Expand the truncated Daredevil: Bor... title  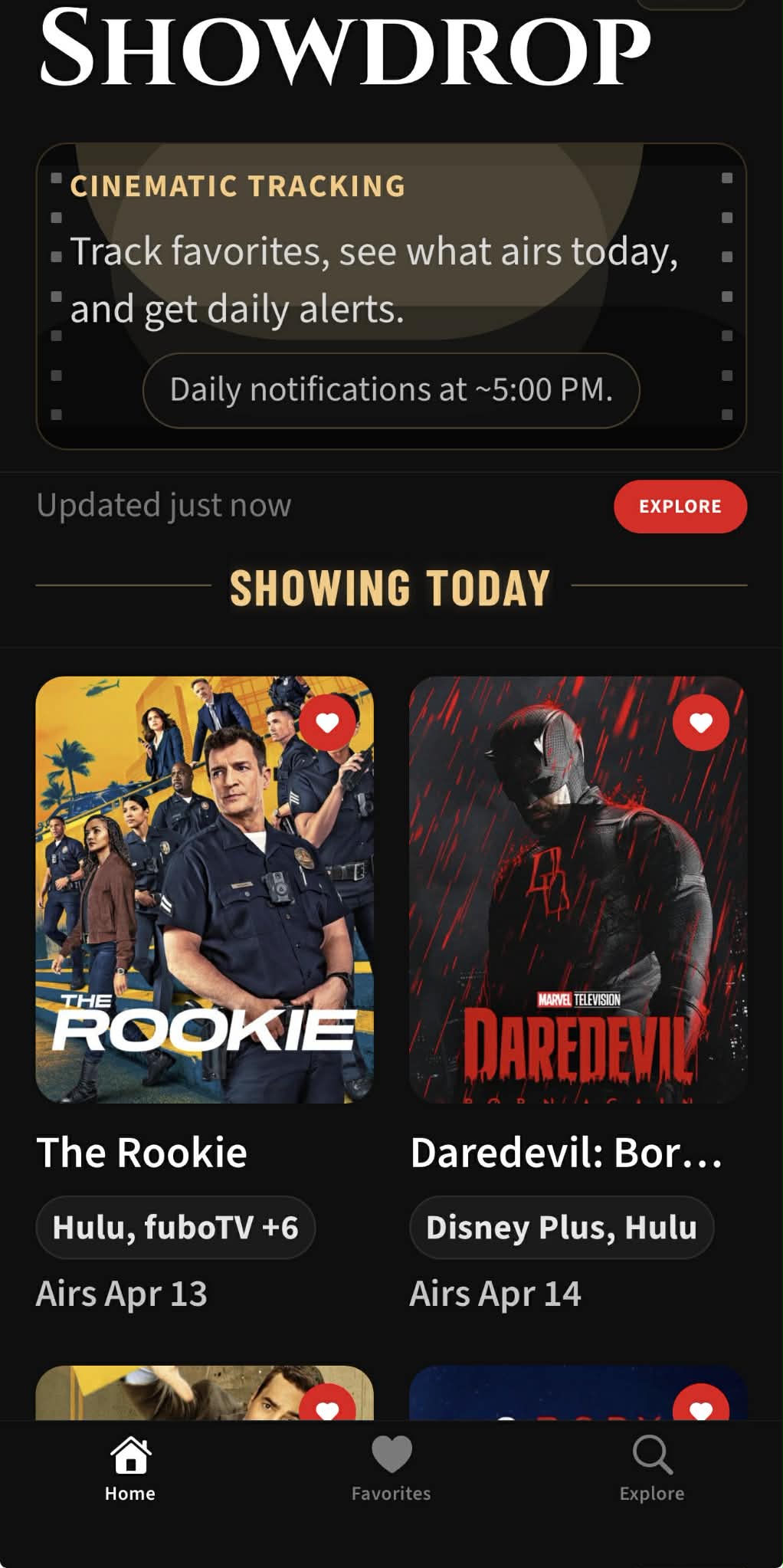point(567,1150)
